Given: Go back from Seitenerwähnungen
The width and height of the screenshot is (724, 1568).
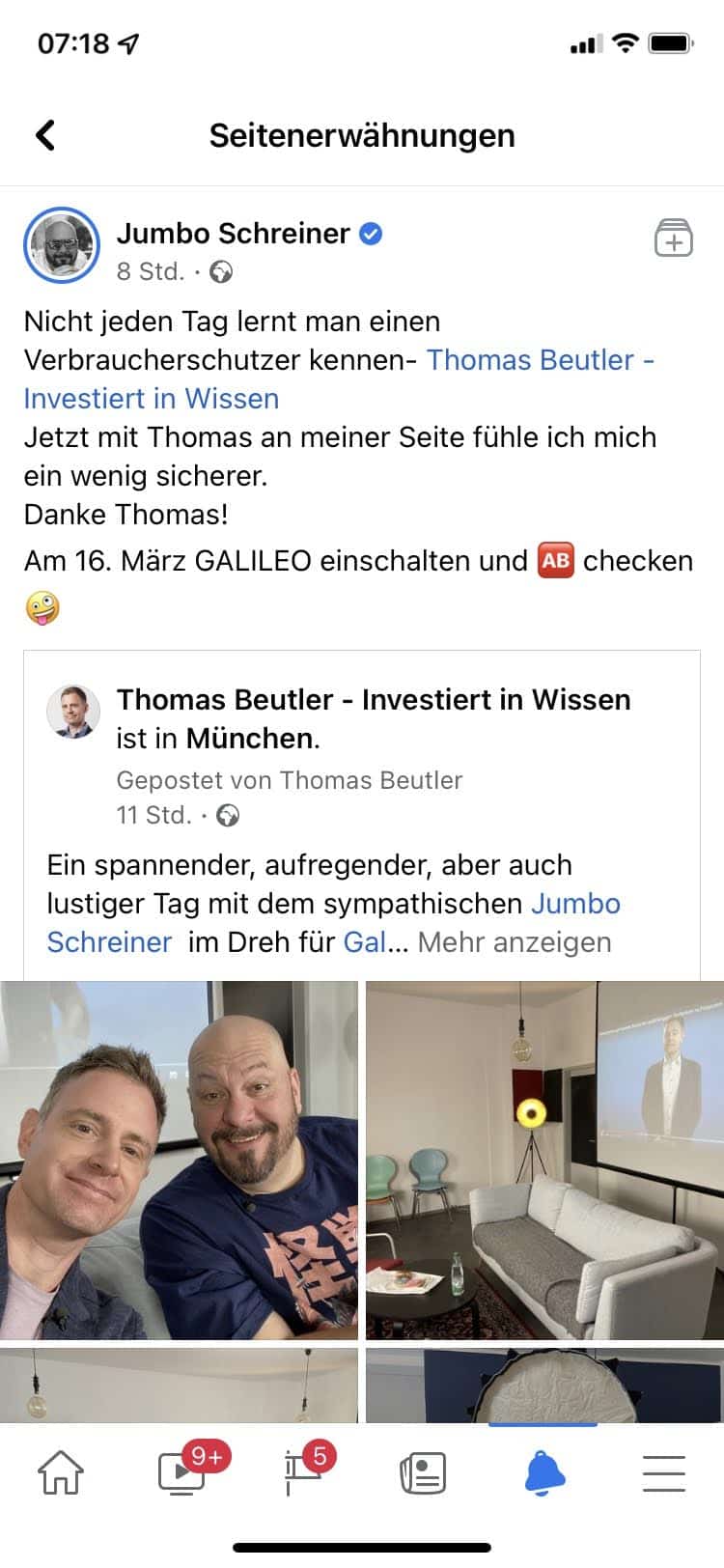Looking at the screenshot, I should click(45, 135).
